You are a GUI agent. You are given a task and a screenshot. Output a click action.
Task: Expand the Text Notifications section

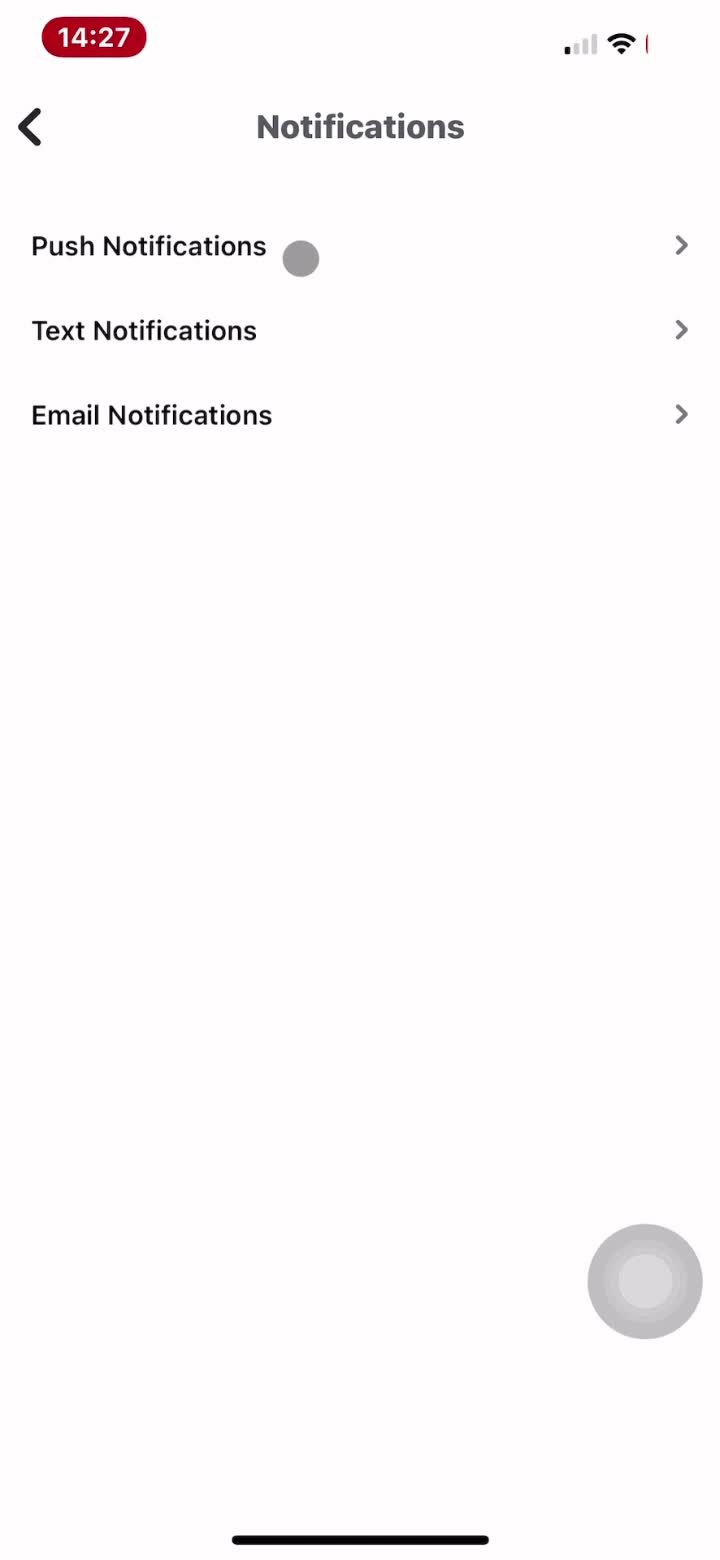click(144, 330)
